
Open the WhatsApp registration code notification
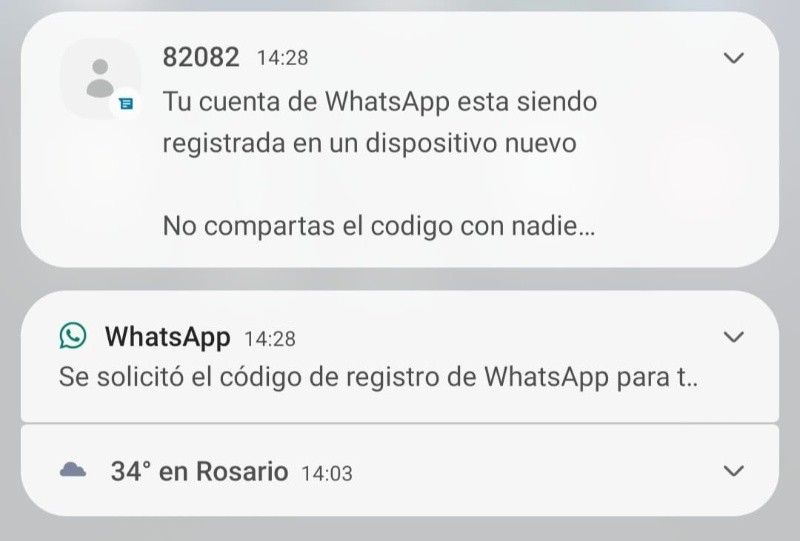click(x=378, y=378)
